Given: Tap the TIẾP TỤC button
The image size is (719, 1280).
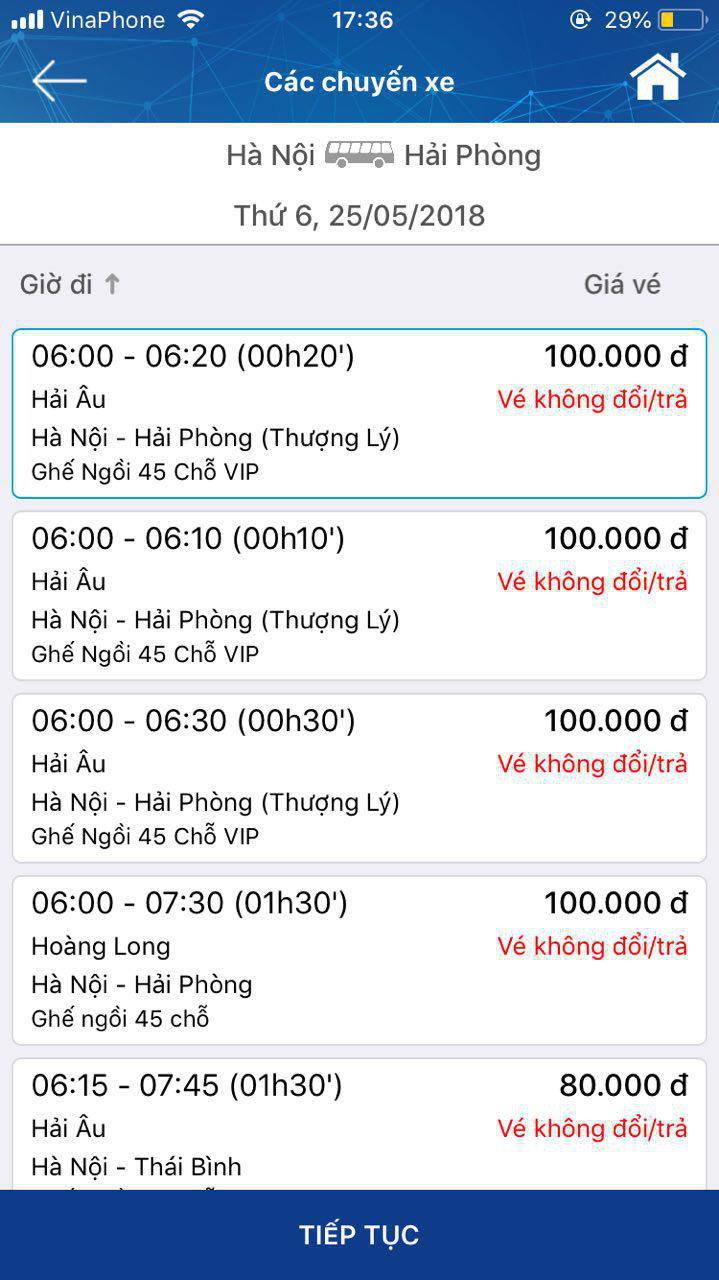Looking at the screenshot, I should (359, 1235).
